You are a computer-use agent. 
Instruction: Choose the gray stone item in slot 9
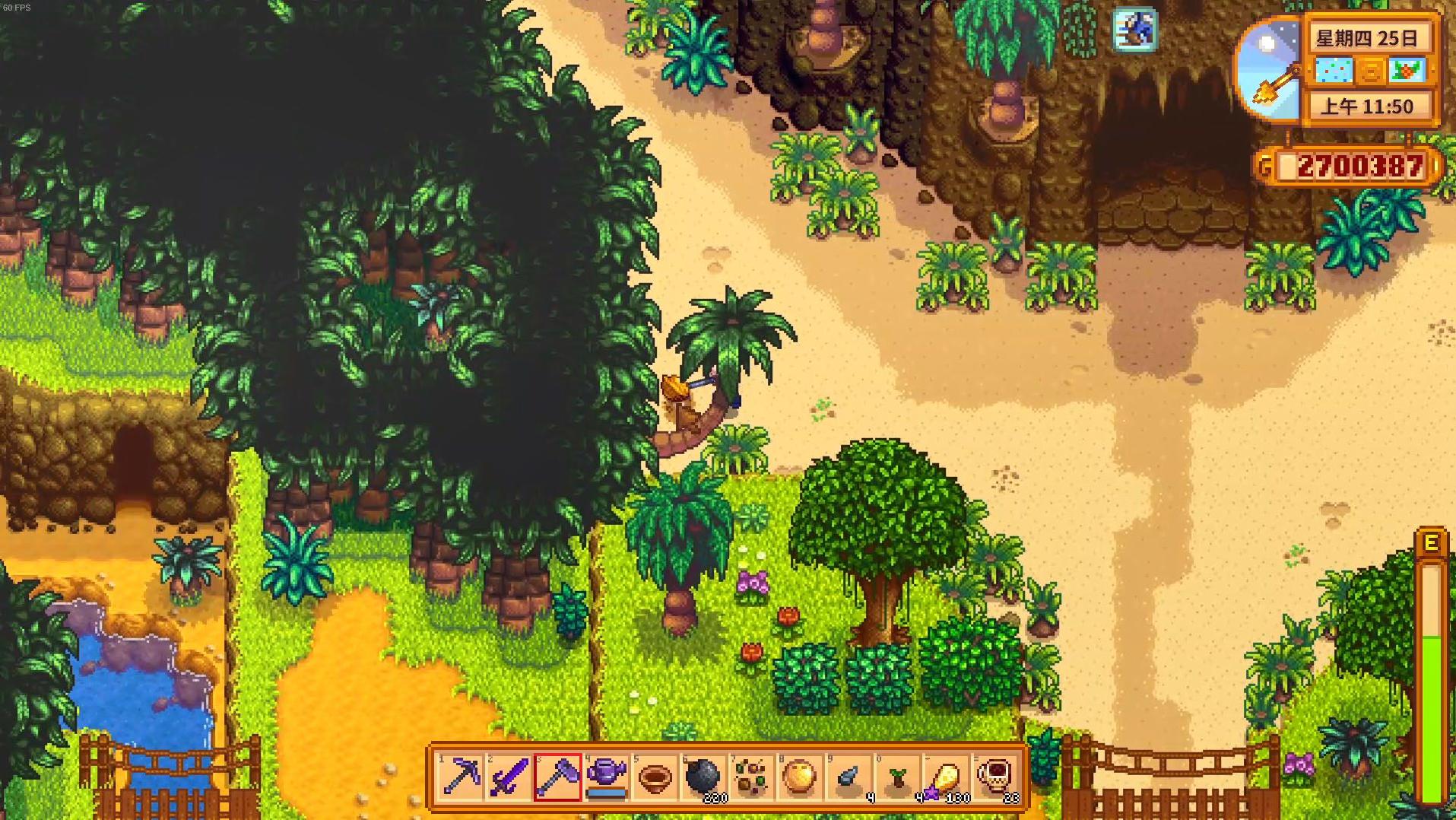point(849,777)
